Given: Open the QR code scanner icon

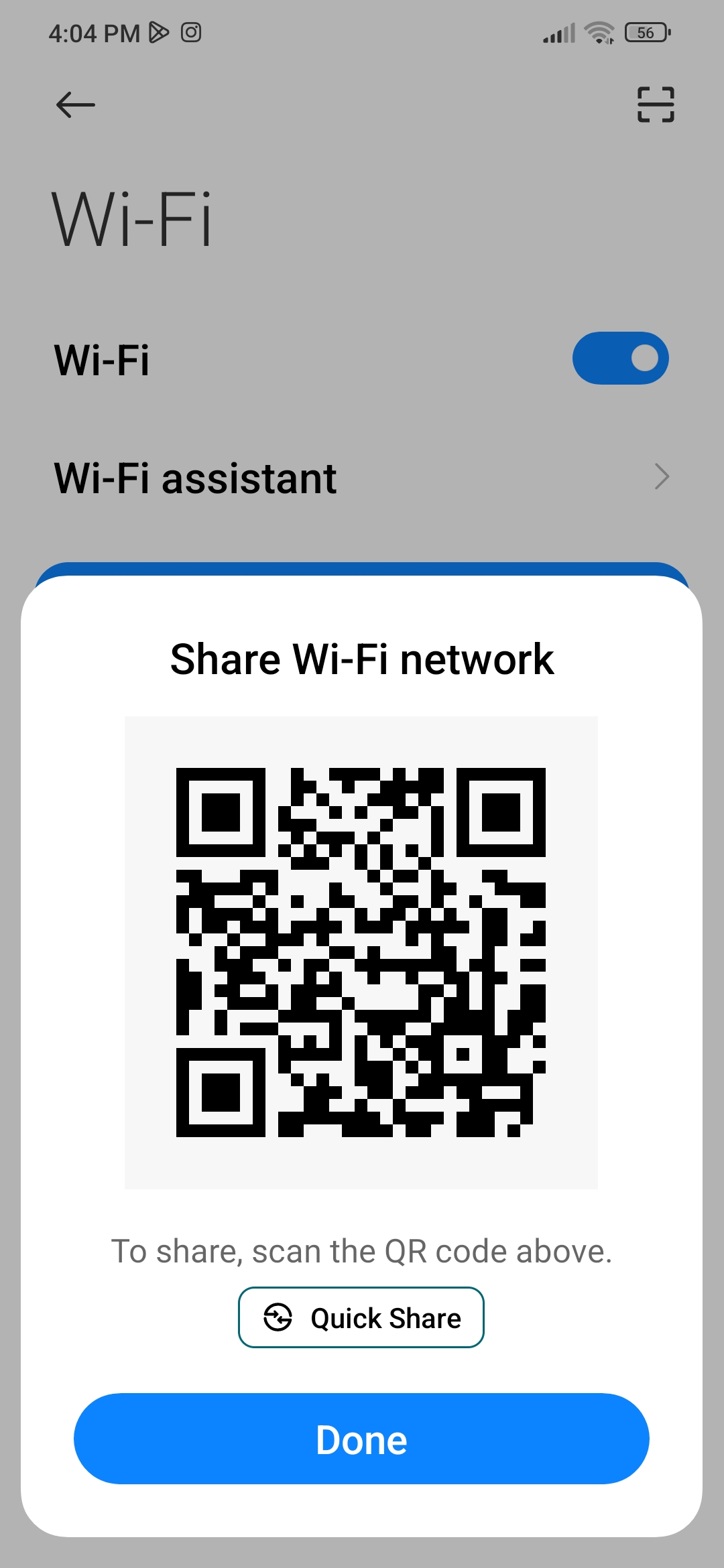Looking at the screenshot, I should 655,105.
